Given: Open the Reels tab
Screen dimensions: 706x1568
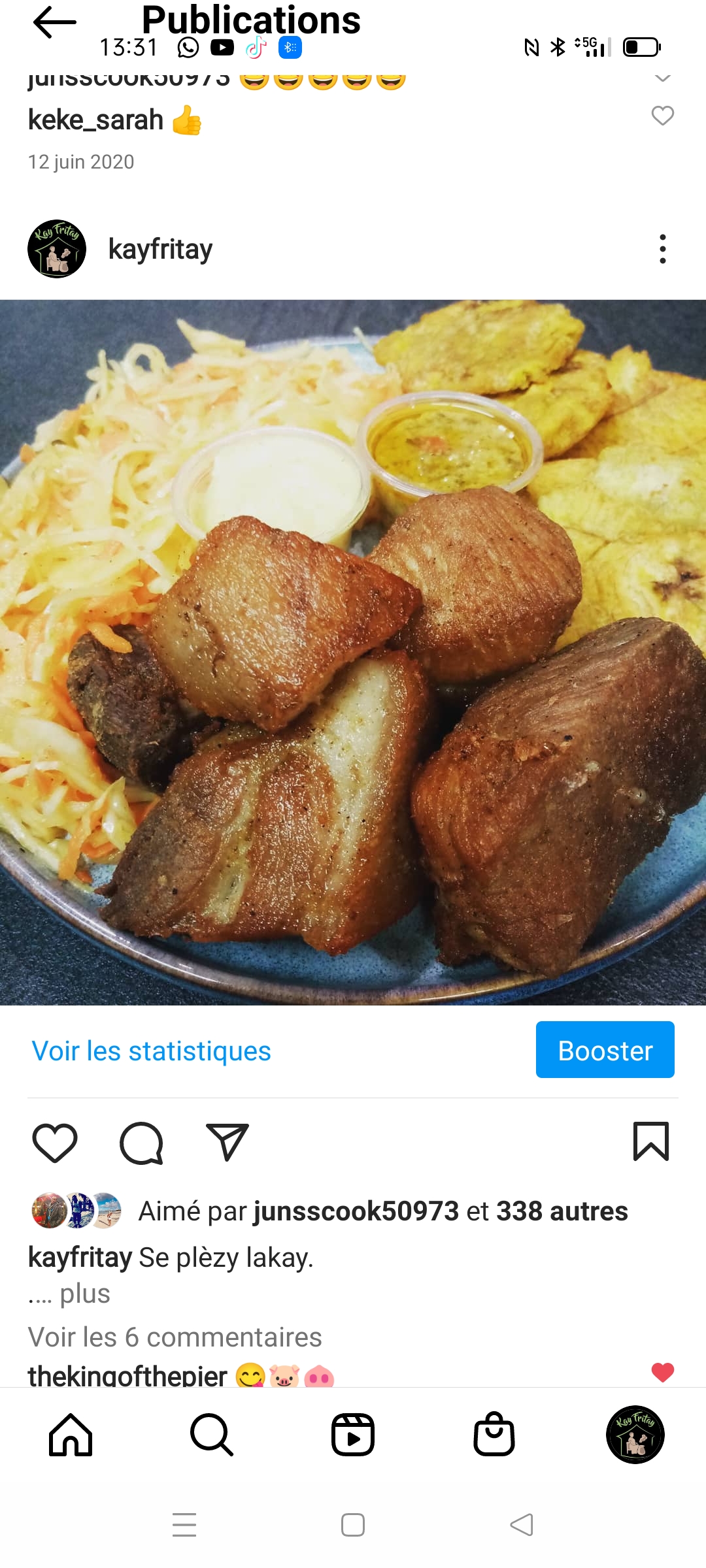Looking at the screenshot, I should click(353, 1435).
